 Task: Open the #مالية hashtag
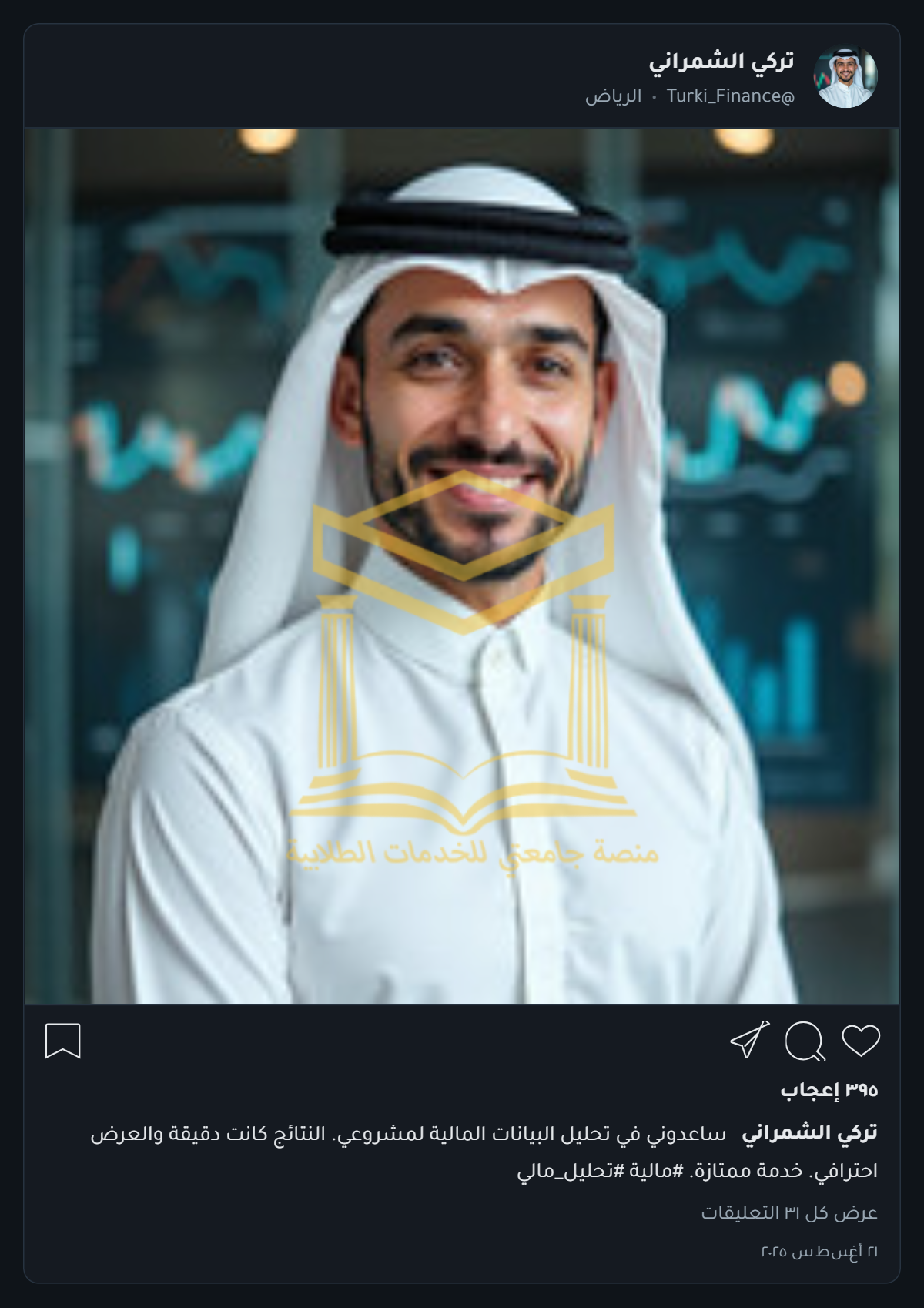pyautogui.click(x=655, y=1171)
